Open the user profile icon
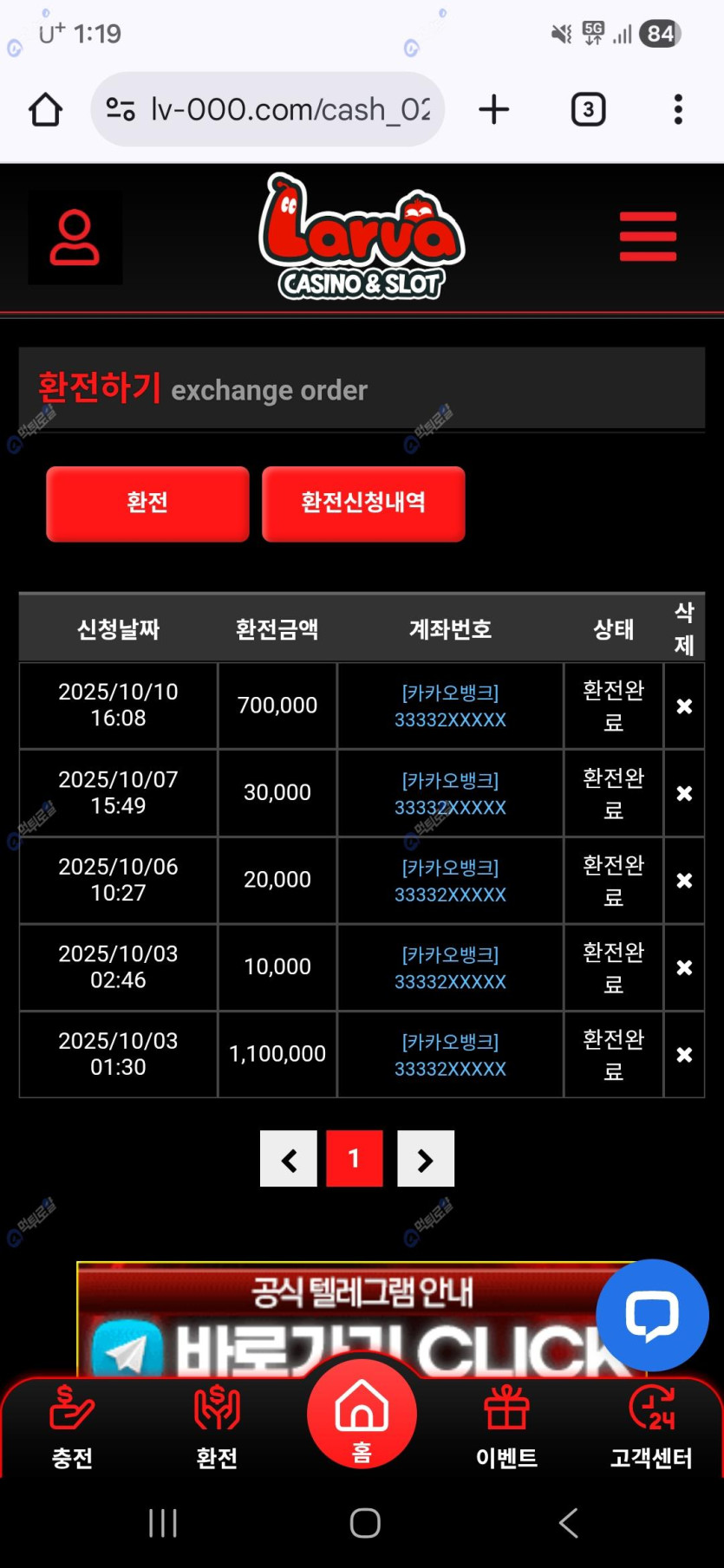 pyautogui.click(x=75, y=237)
